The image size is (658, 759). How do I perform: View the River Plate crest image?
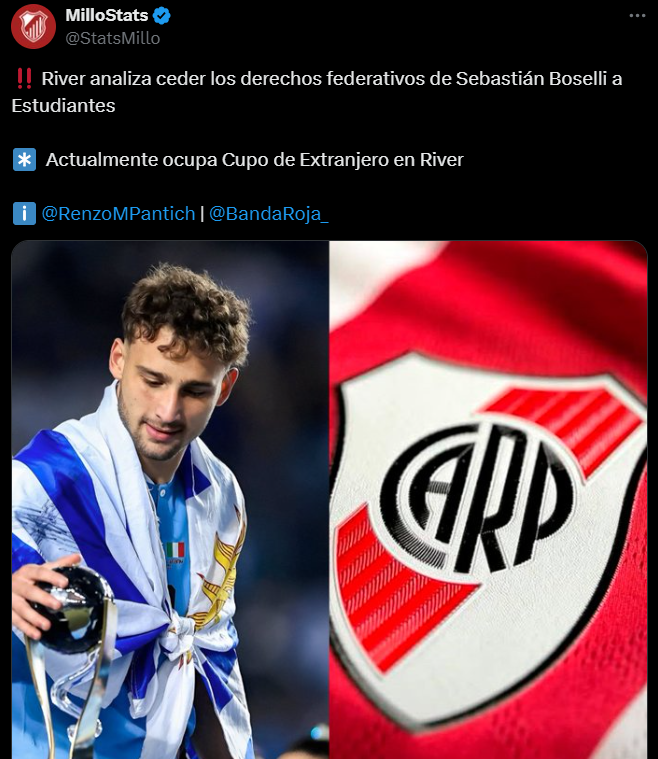(x=488, y=500)
